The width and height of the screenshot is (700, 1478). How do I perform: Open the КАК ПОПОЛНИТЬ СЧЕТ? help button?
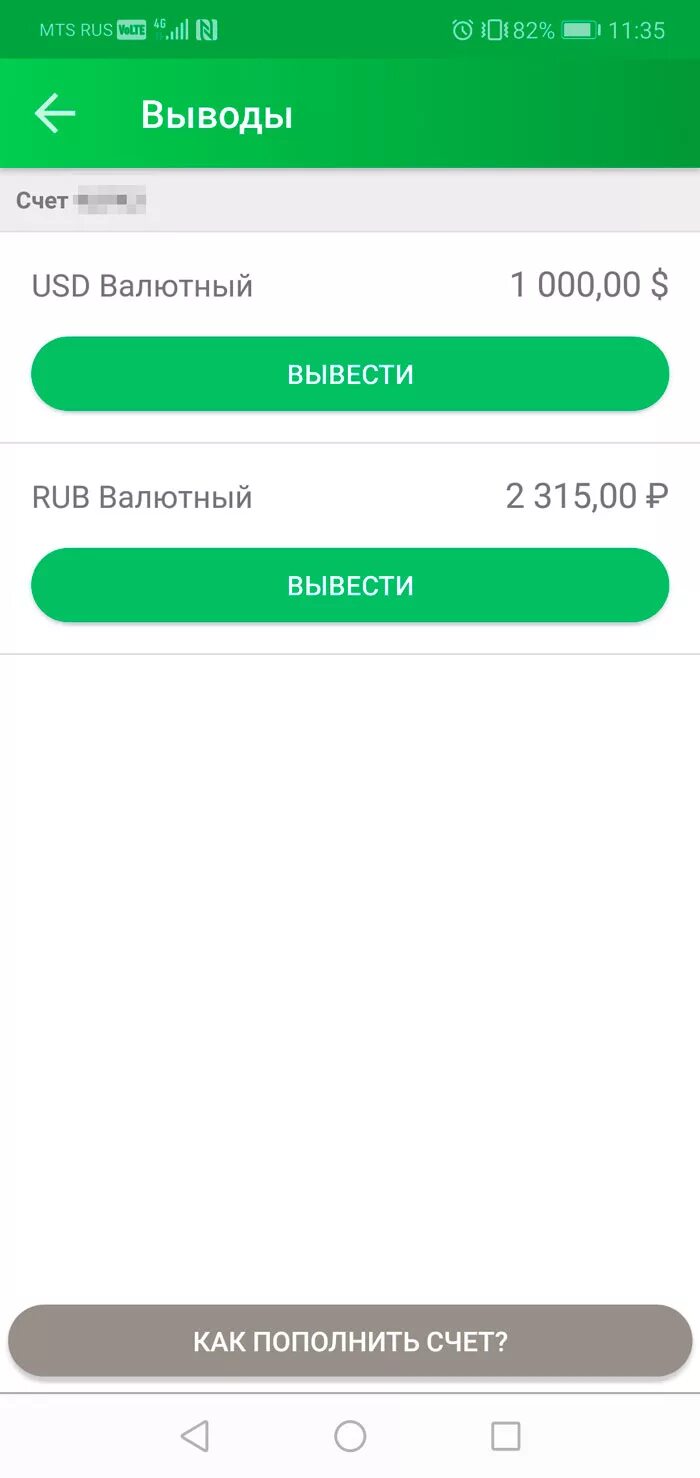tap(350, 1341)
